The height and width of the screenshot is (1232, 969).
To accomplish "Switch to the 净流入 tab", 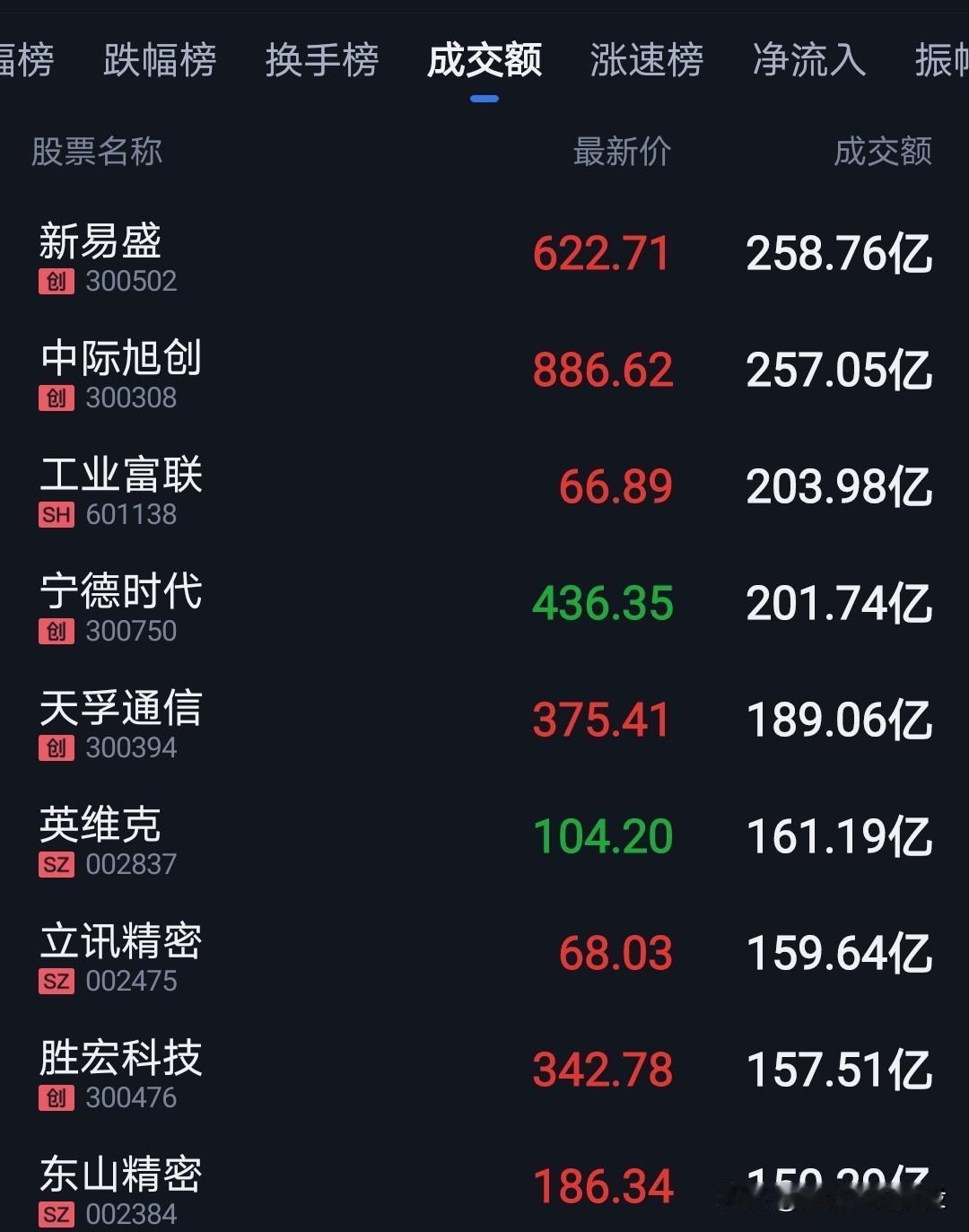I will tap(807, 61).
